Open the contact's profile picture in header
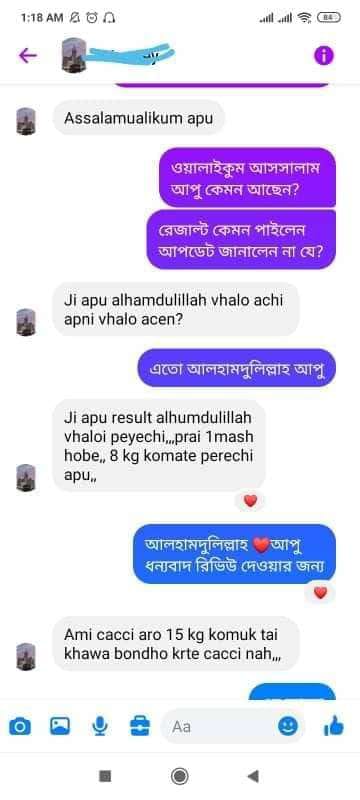 (72, 55)
